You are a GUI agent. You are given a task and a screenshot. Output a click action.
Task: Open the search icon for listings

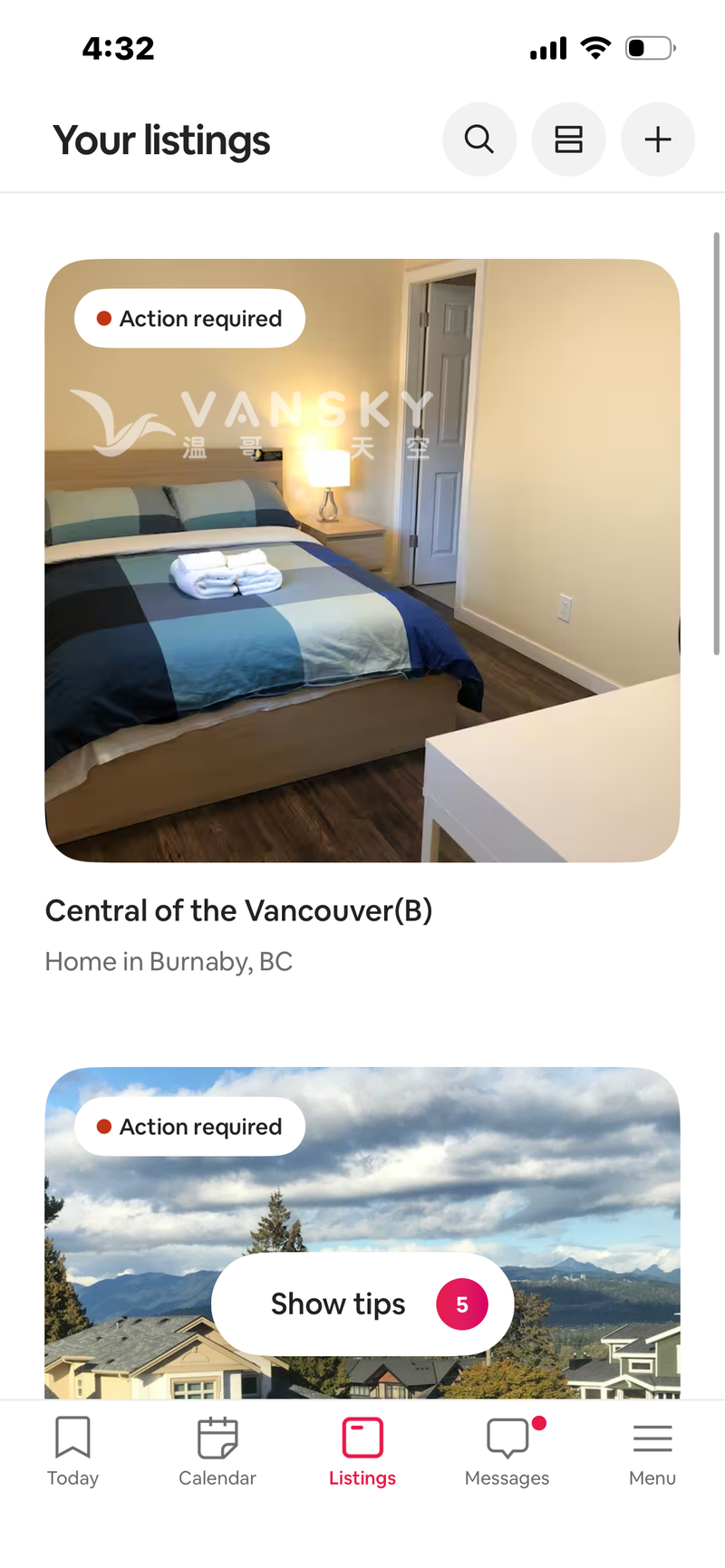pyautogui.click(x=478, y=139)
